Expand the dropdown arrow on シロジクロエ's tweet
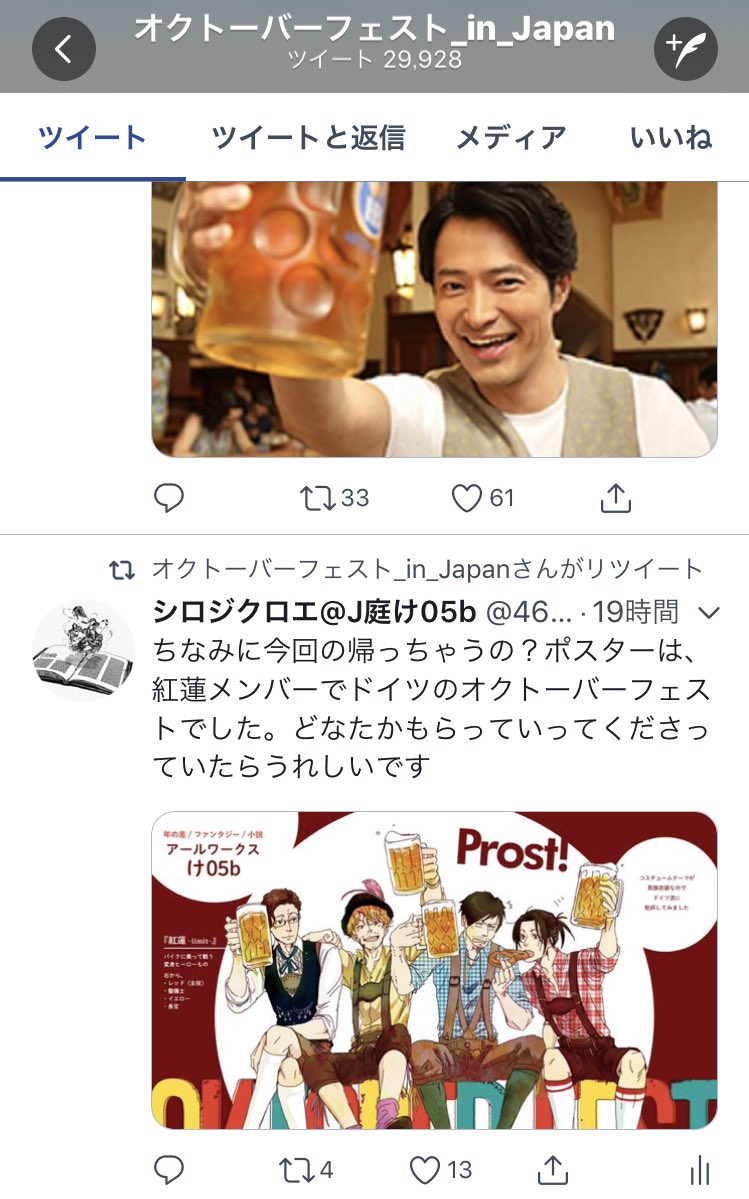This screenshot has width=749, height=1199. [x=707, y=612]
